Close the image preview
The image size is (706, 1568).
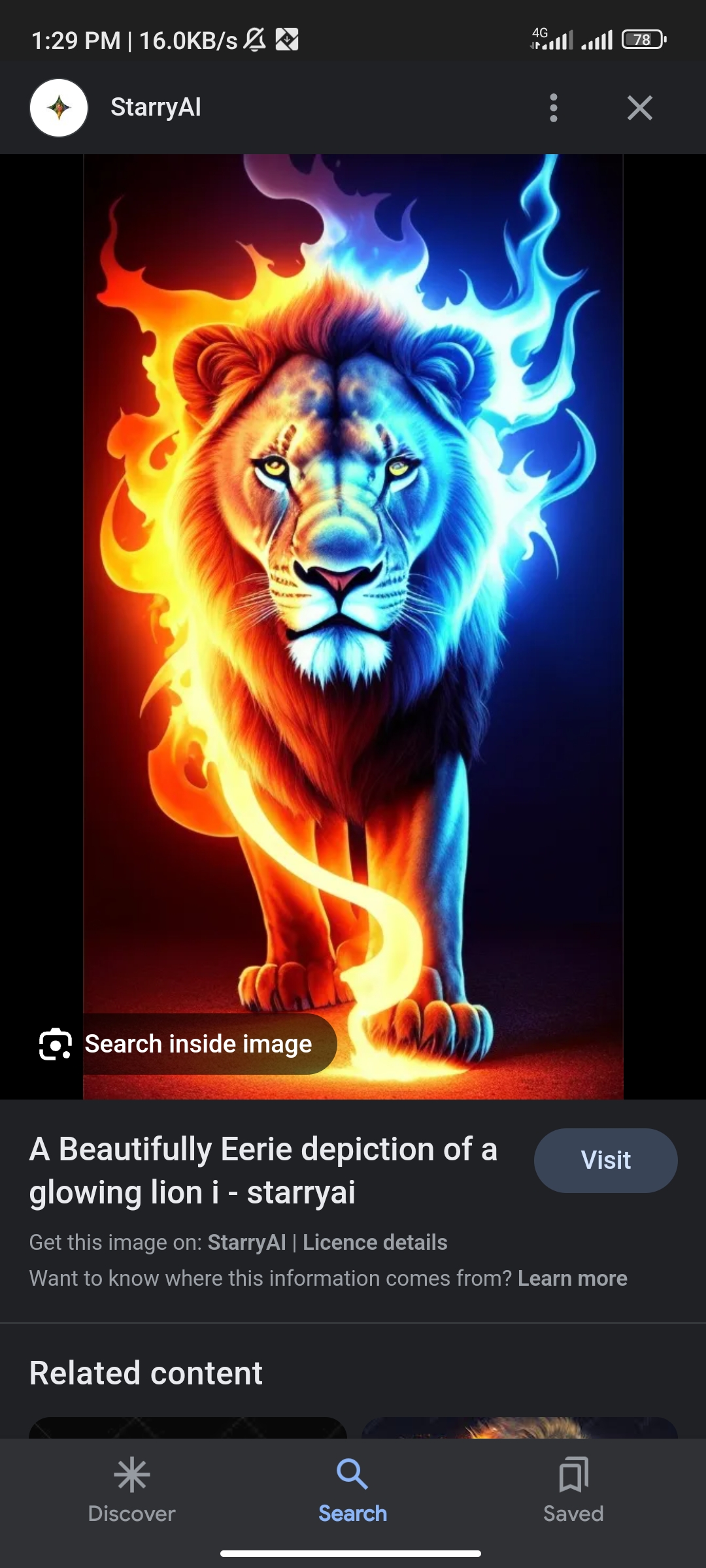[x=639, y=108]
